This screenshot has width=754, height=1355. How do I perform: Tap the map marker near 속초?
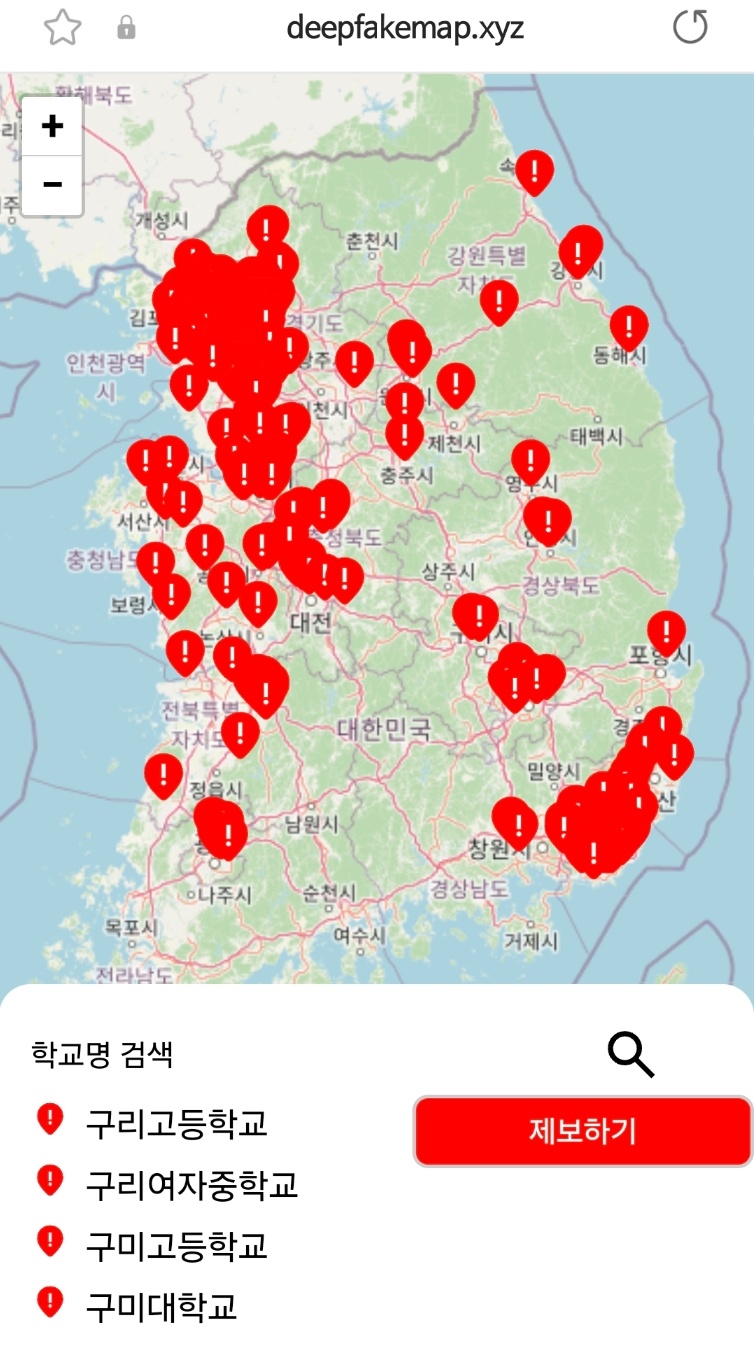535,172
